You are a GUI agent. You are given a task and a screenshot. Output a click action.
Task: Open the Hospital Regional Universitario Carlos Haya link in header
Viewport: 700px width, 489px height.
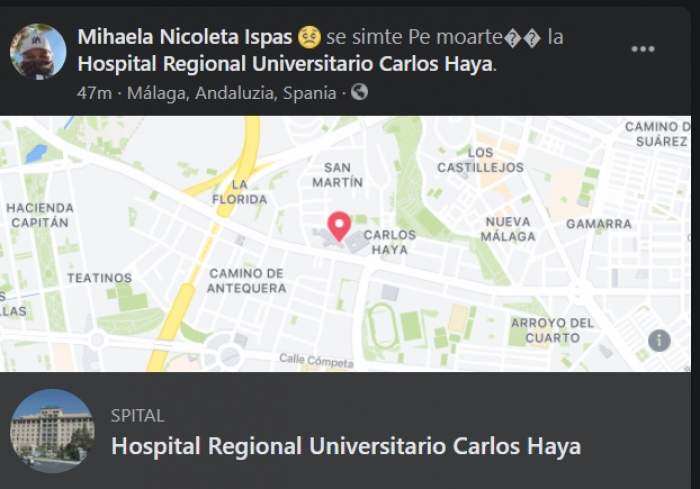pos(286,64)
